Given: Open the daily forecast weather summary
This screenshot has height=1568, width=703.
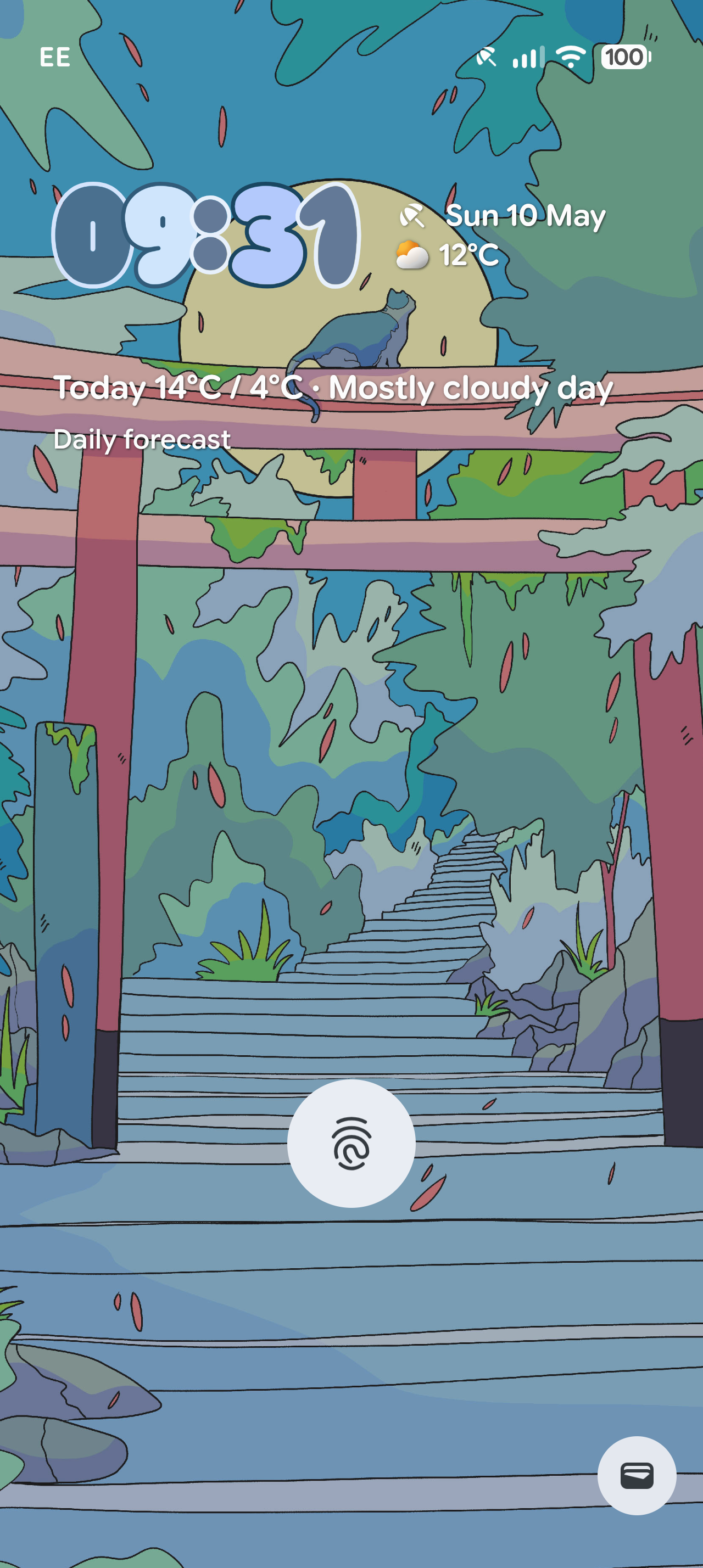Looking at the screenshot, I should (333, 413).
